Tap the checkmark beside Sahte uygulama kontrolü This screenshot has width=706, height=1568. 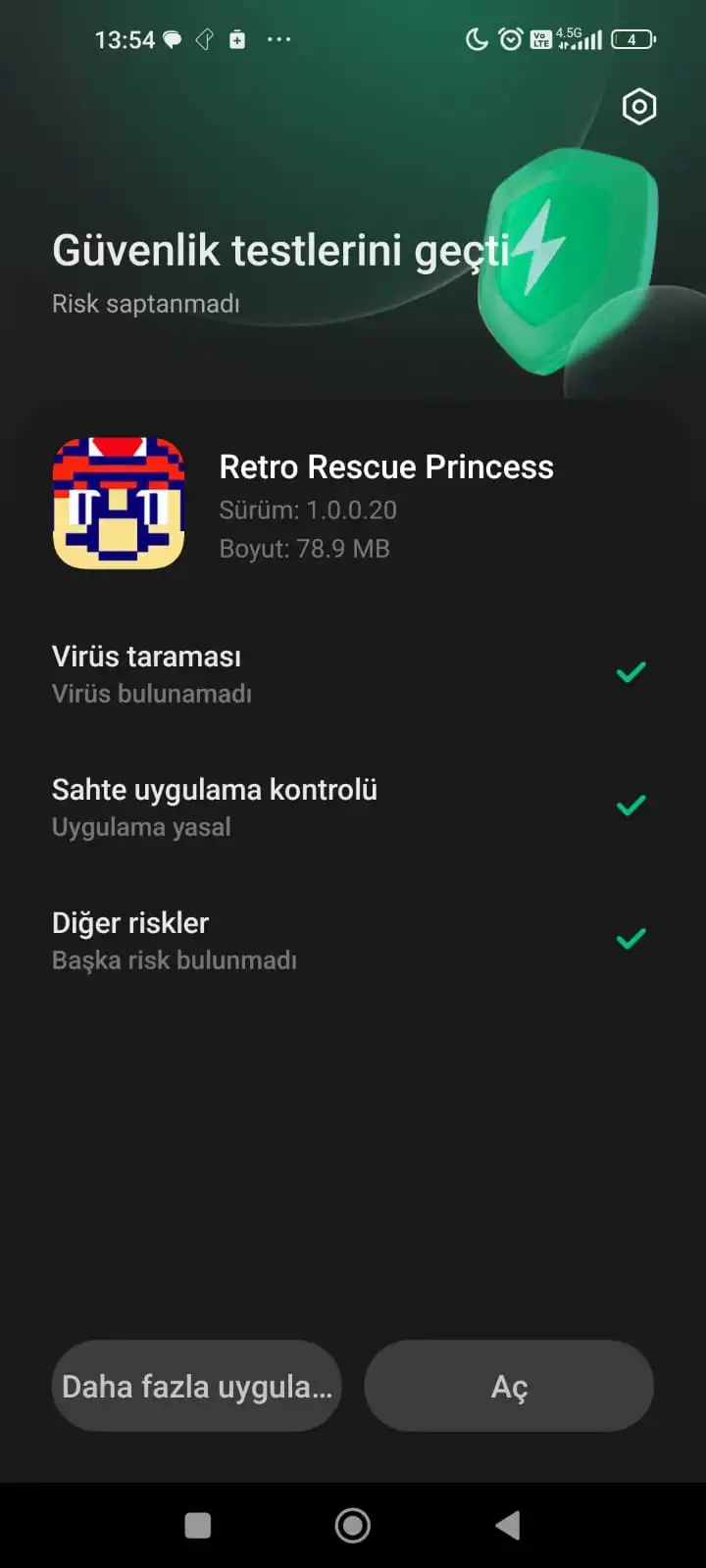[x=630, y=805]
